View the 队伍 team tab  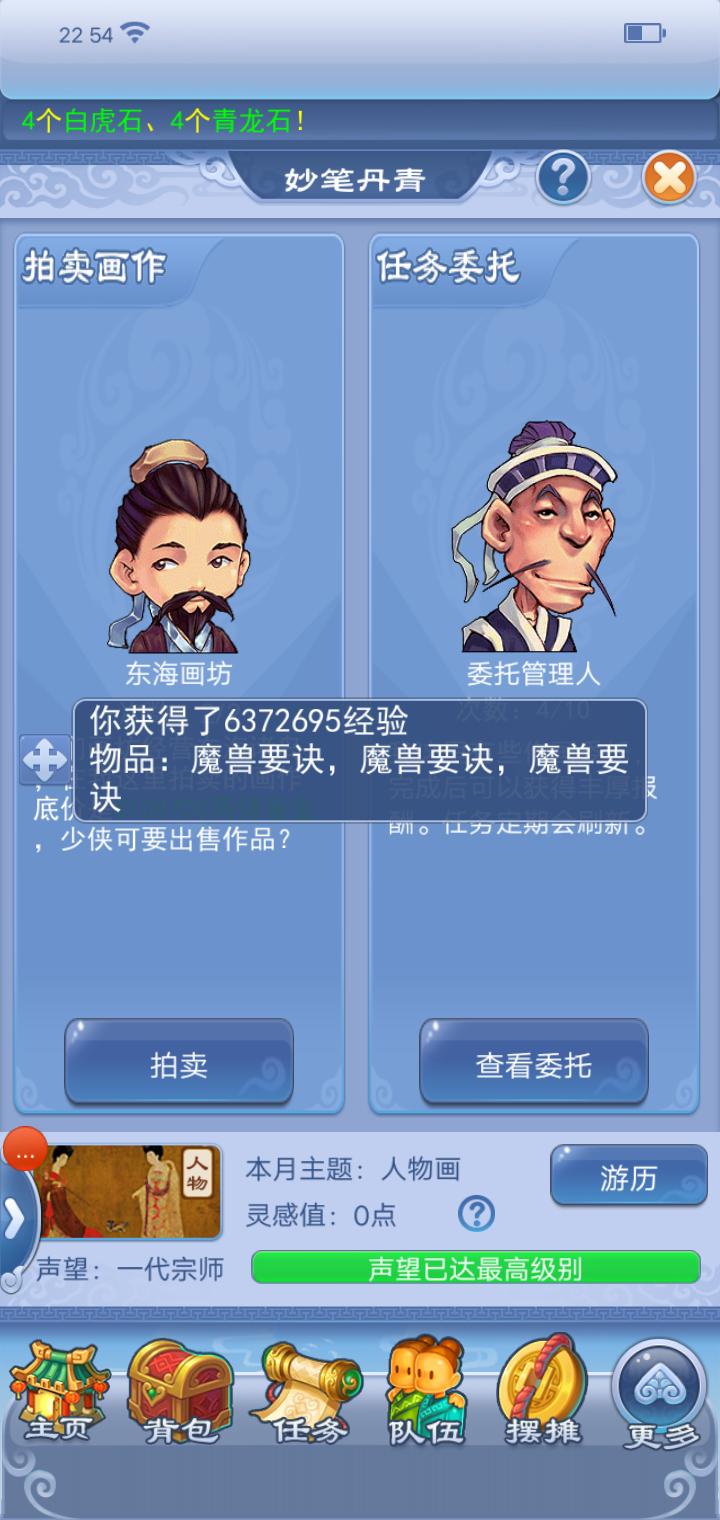426,1391
